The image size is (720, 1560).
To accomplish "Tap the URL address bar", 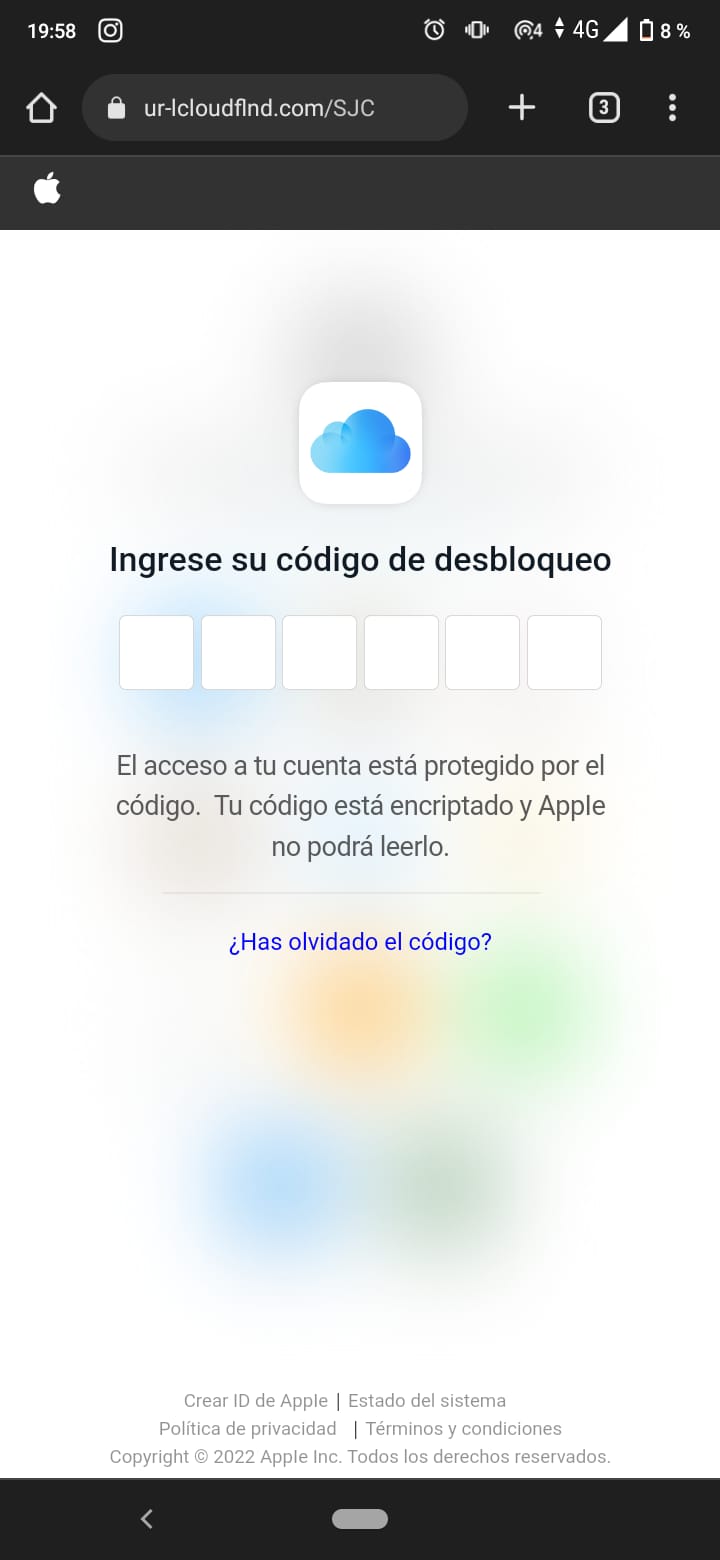I will click(274, 108).
